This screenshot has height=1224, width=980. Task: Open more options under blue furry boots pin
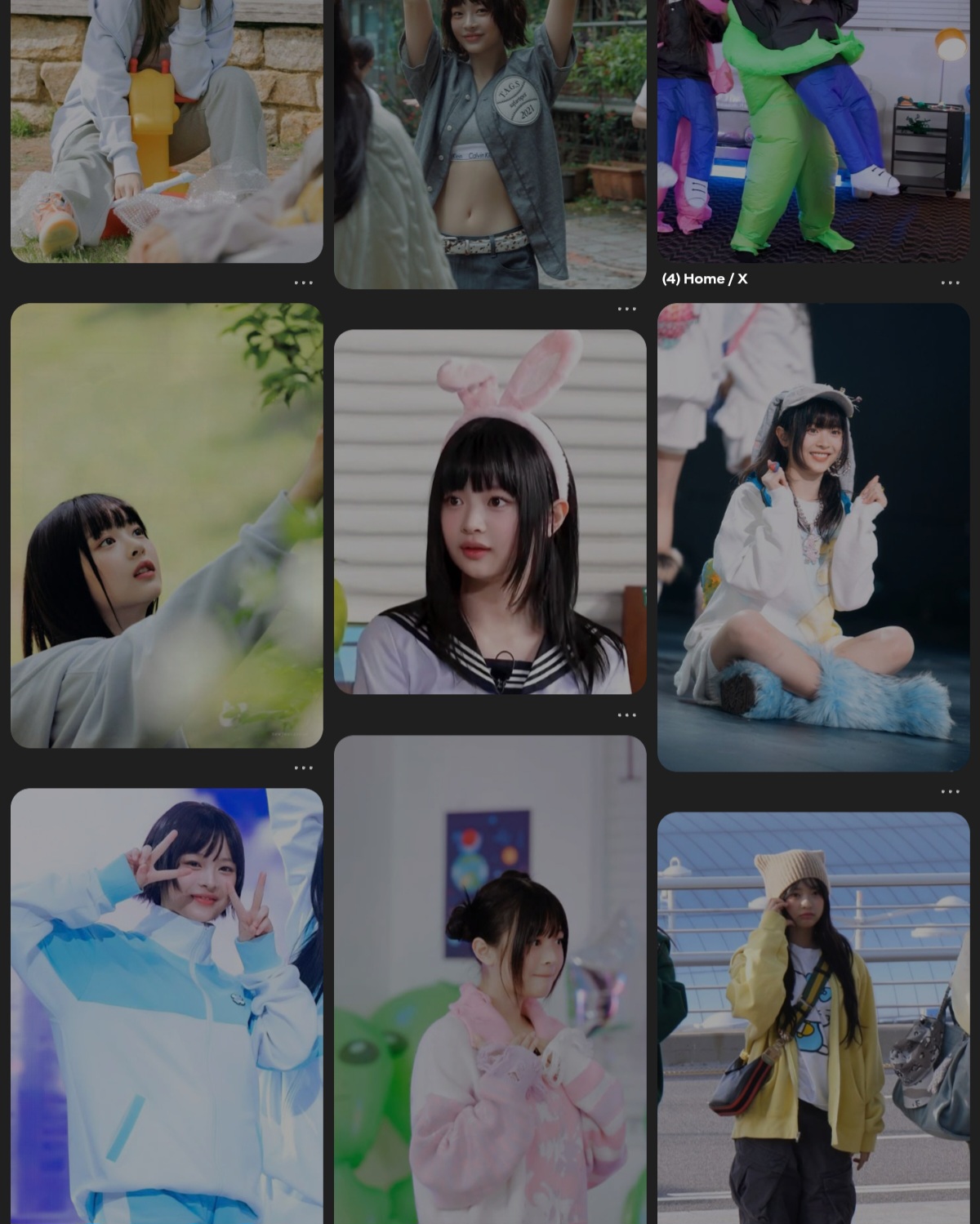(x=950, y=791)
